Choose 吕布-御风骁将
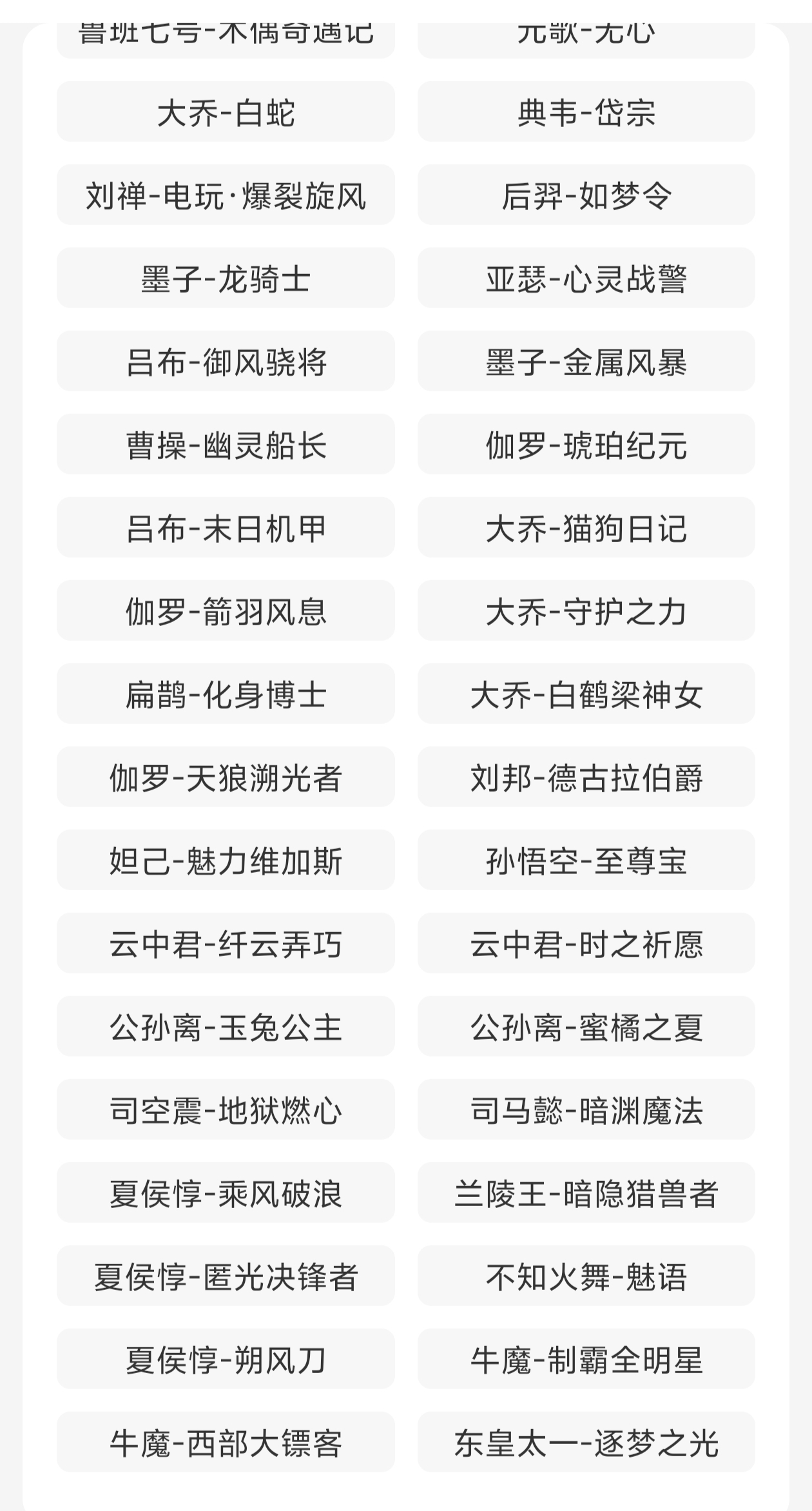 (226, 362)
